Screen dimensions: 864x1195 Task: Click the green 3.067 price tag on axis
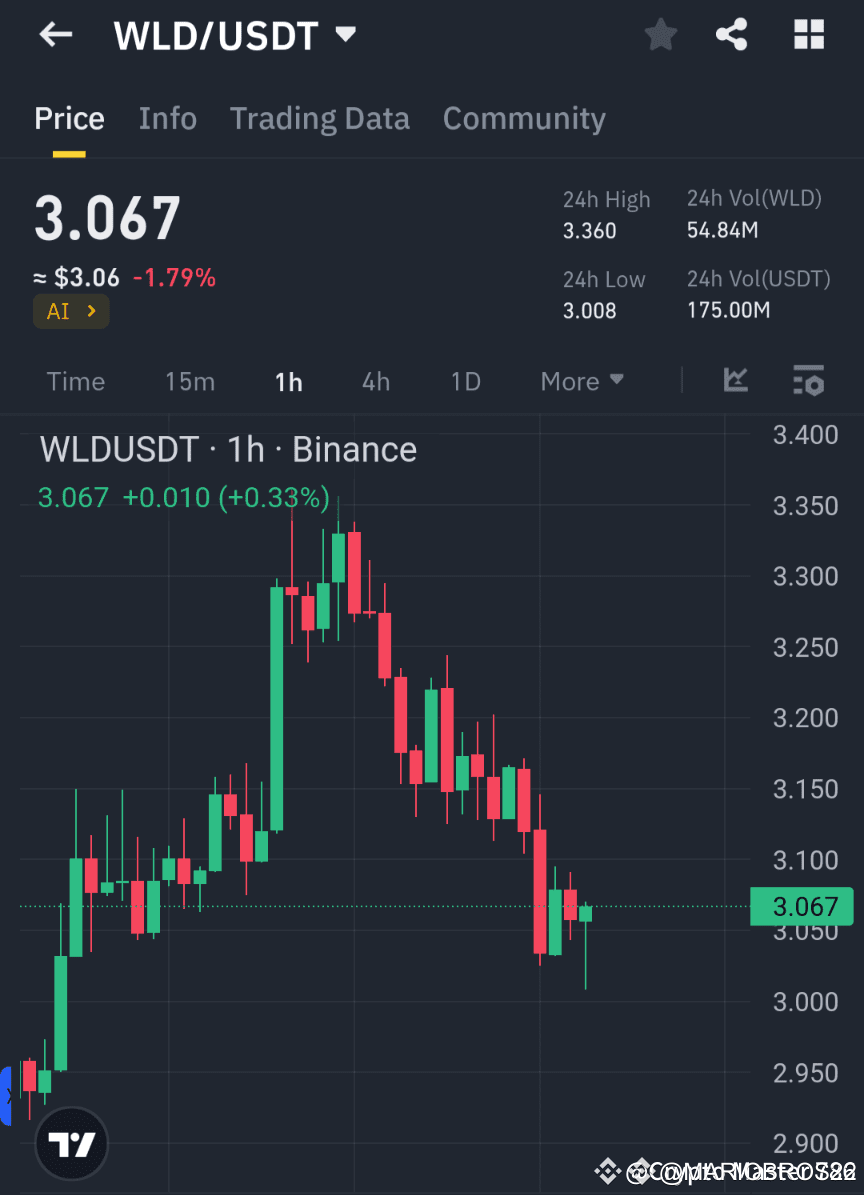801,906
